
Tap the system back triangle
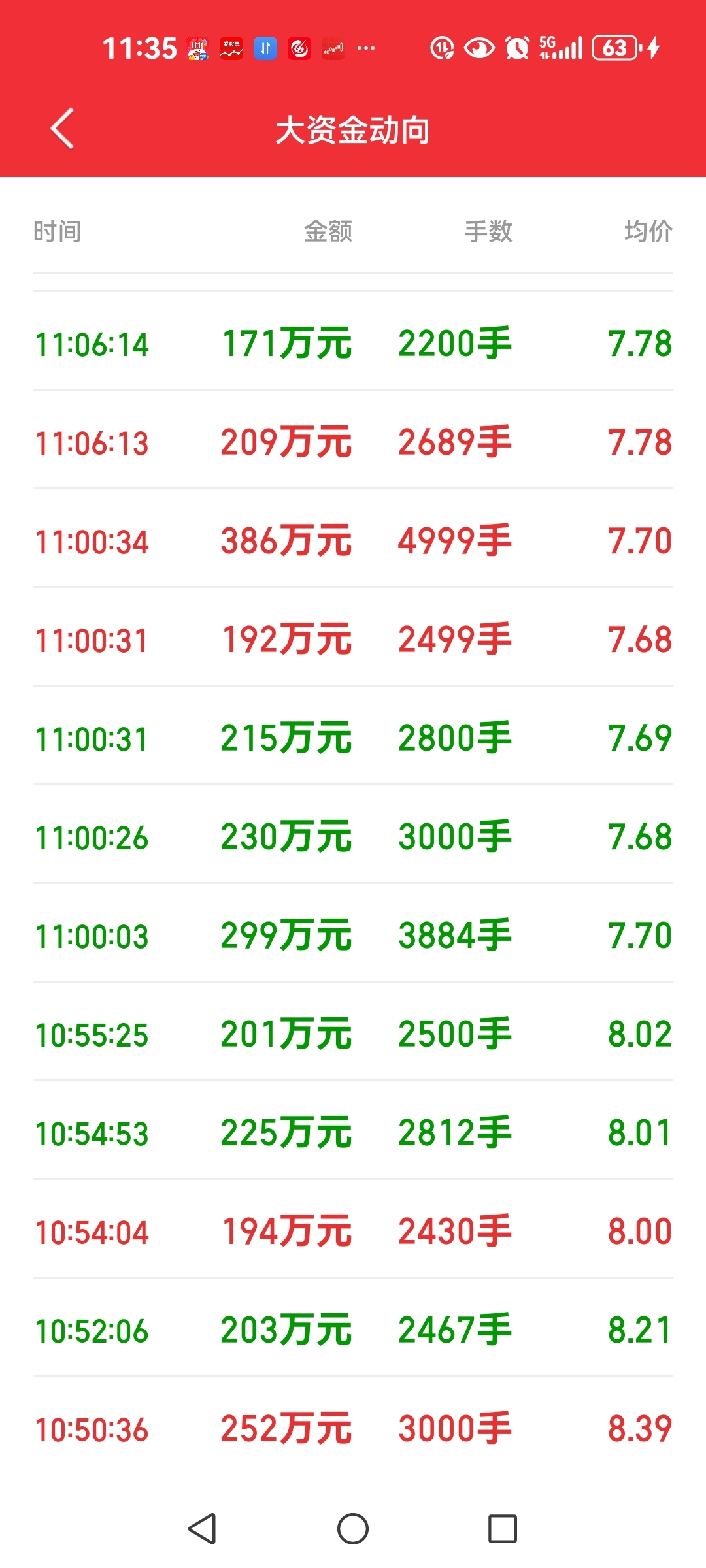tap(202, 1529)
